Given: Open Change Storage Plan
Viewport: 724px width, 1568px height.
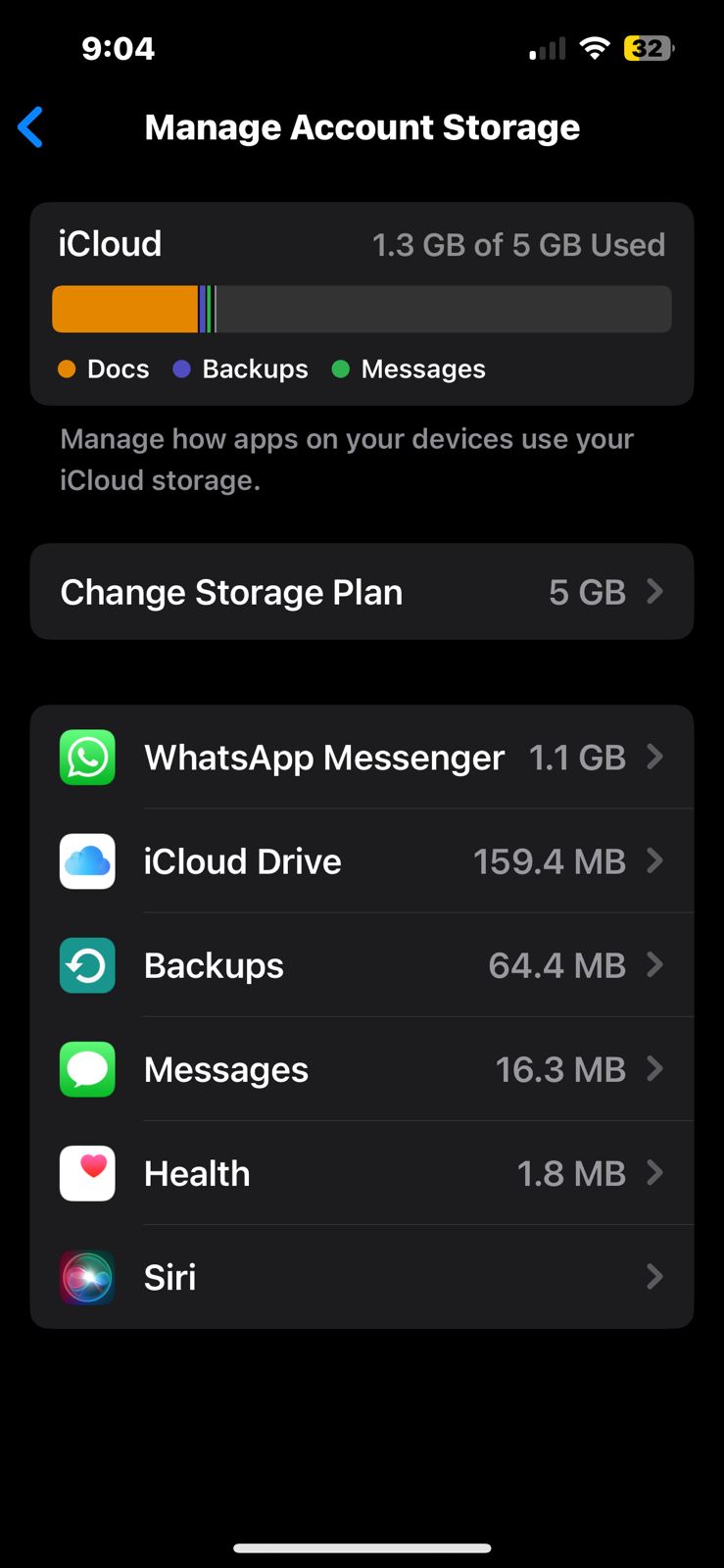Looking at the screenshot, I should coord(362,592).
